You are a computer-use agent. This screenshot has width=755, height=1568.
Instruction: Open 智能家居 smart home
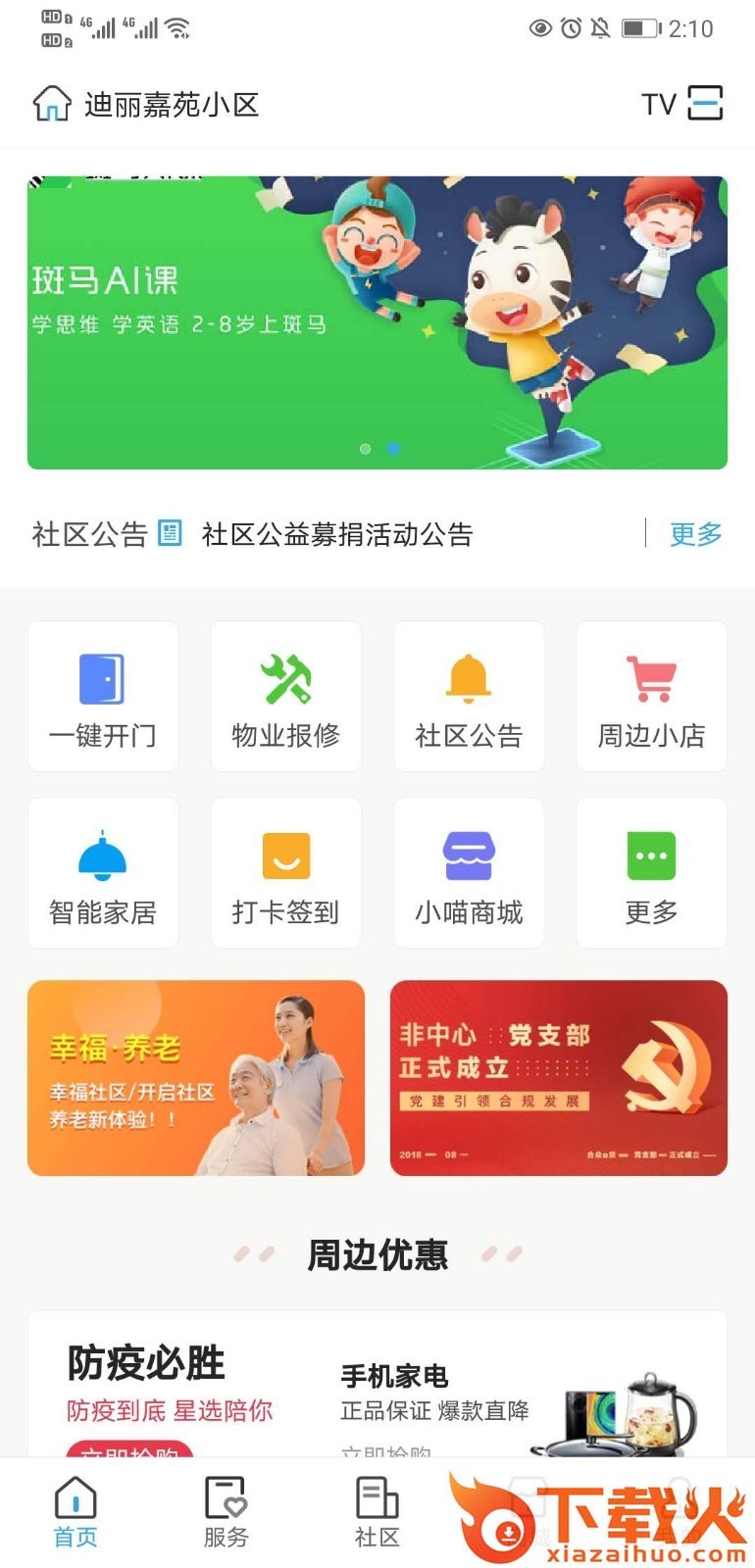coord(103,873)
